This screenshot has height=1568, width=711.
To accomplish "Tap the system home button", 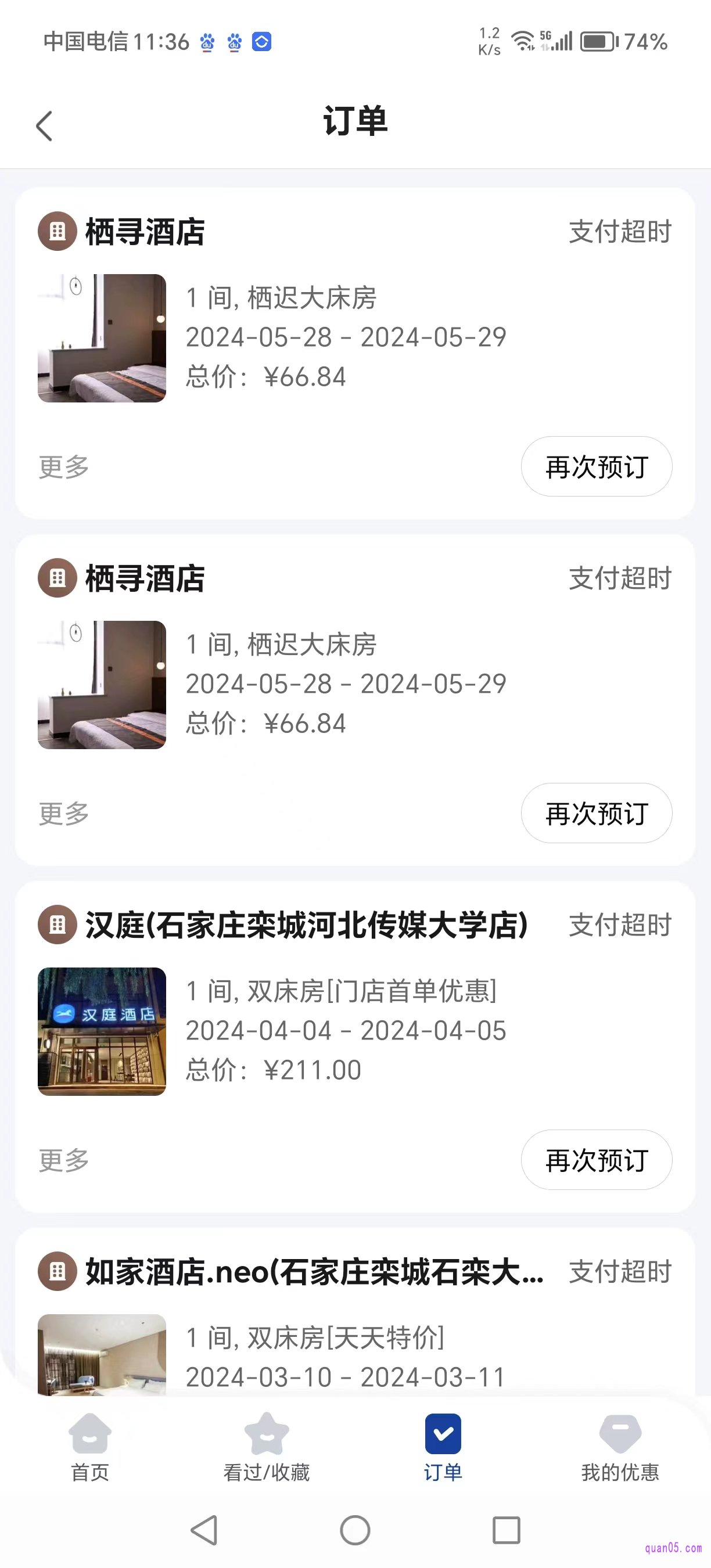I will [x=355, y=1530].
